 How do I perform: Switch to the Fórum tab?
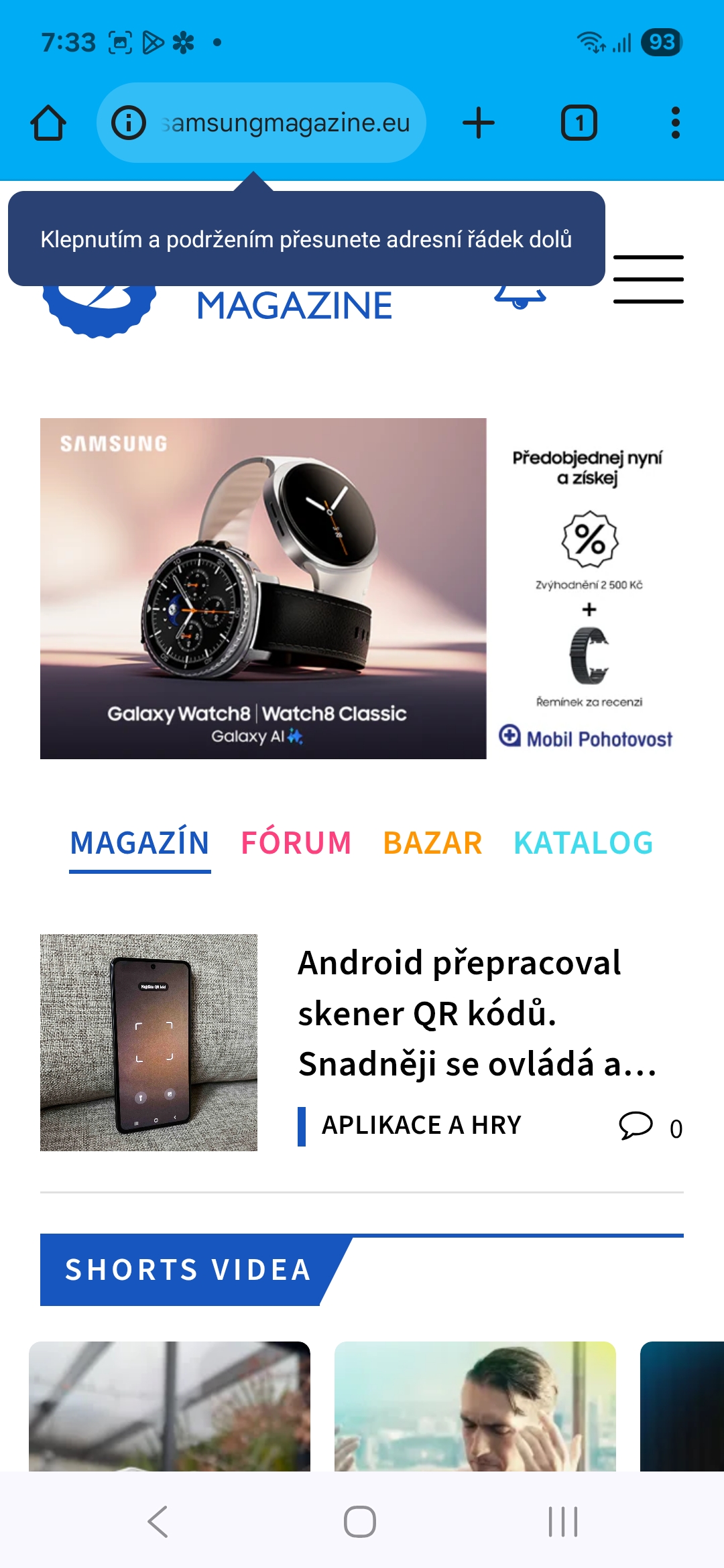pyautogui.click(x=296, y=844)
